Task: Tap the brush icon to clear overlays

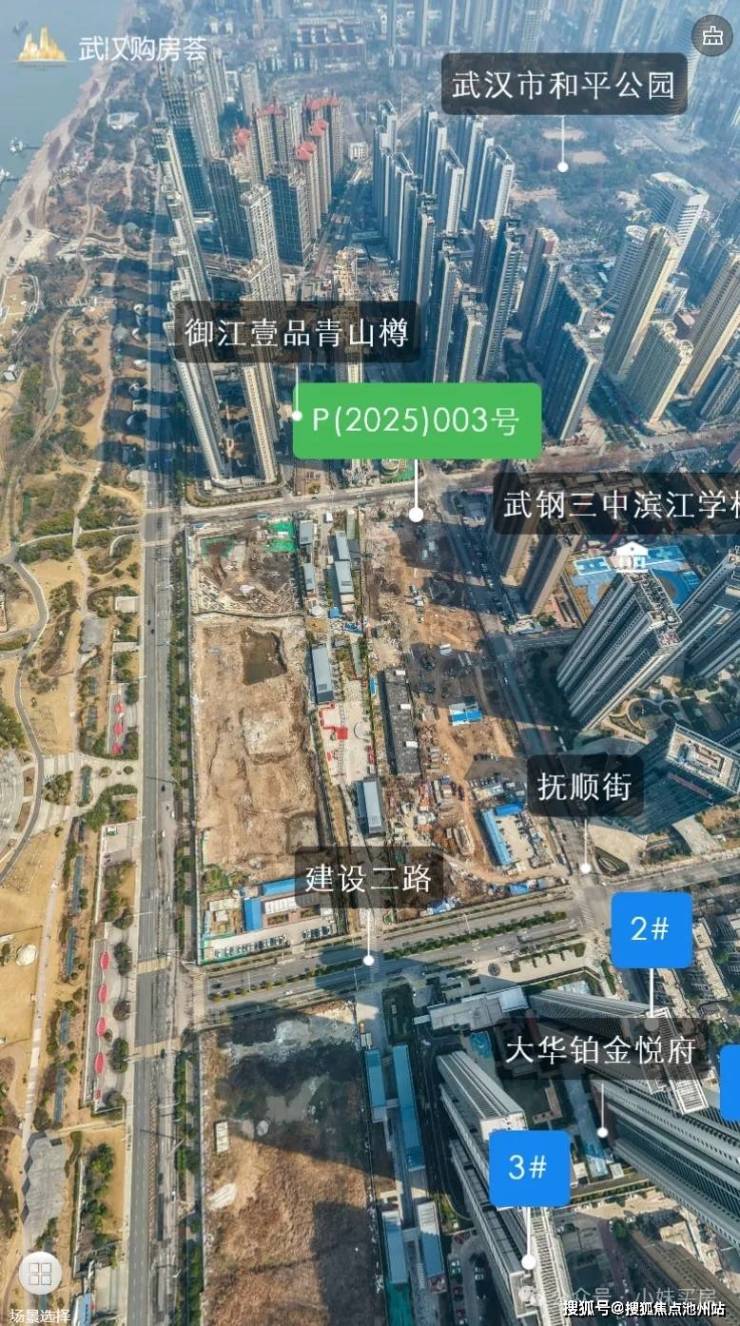Action: pyautogui.click(x=712, y=36)
